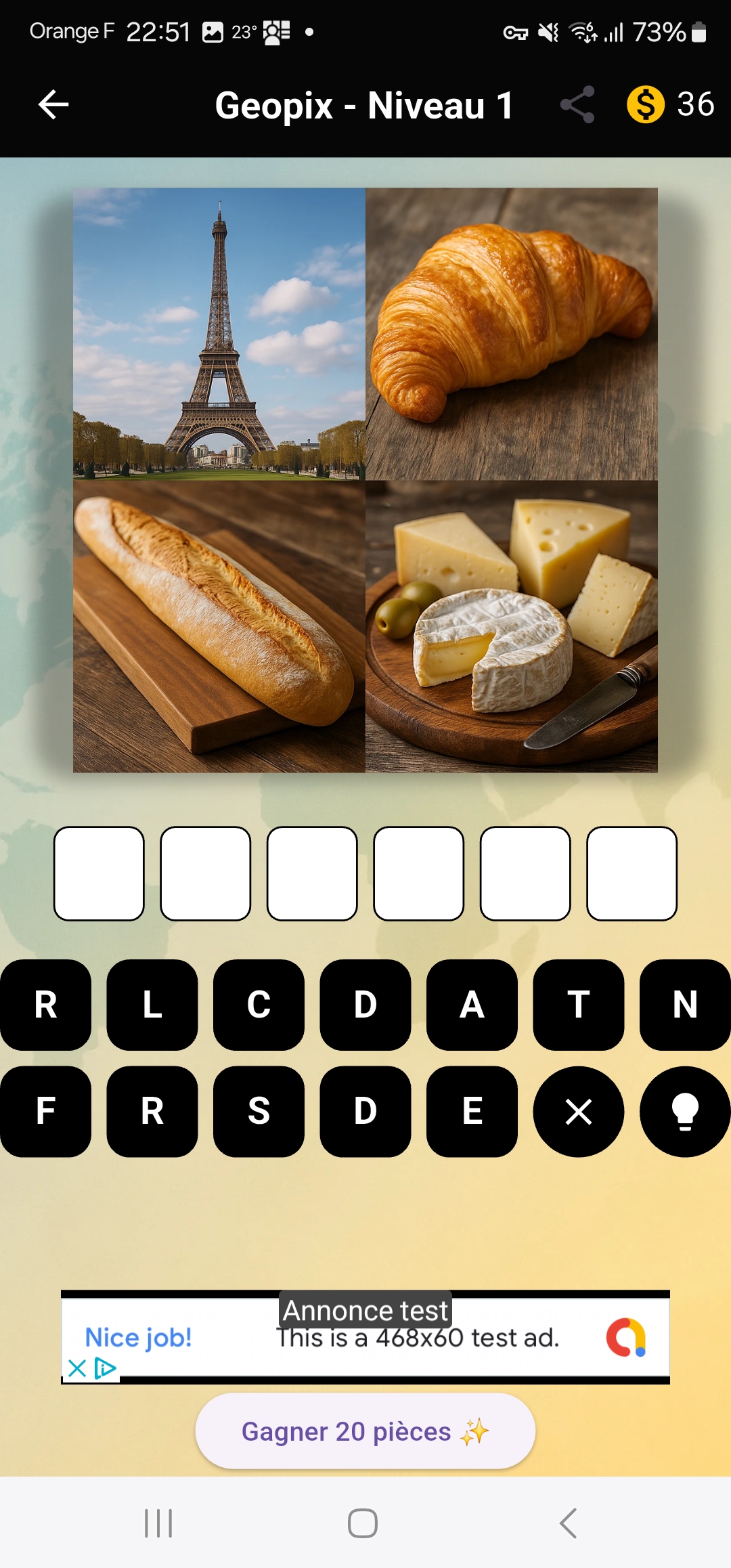Select the letter C tile

[x=259, y=1005]
